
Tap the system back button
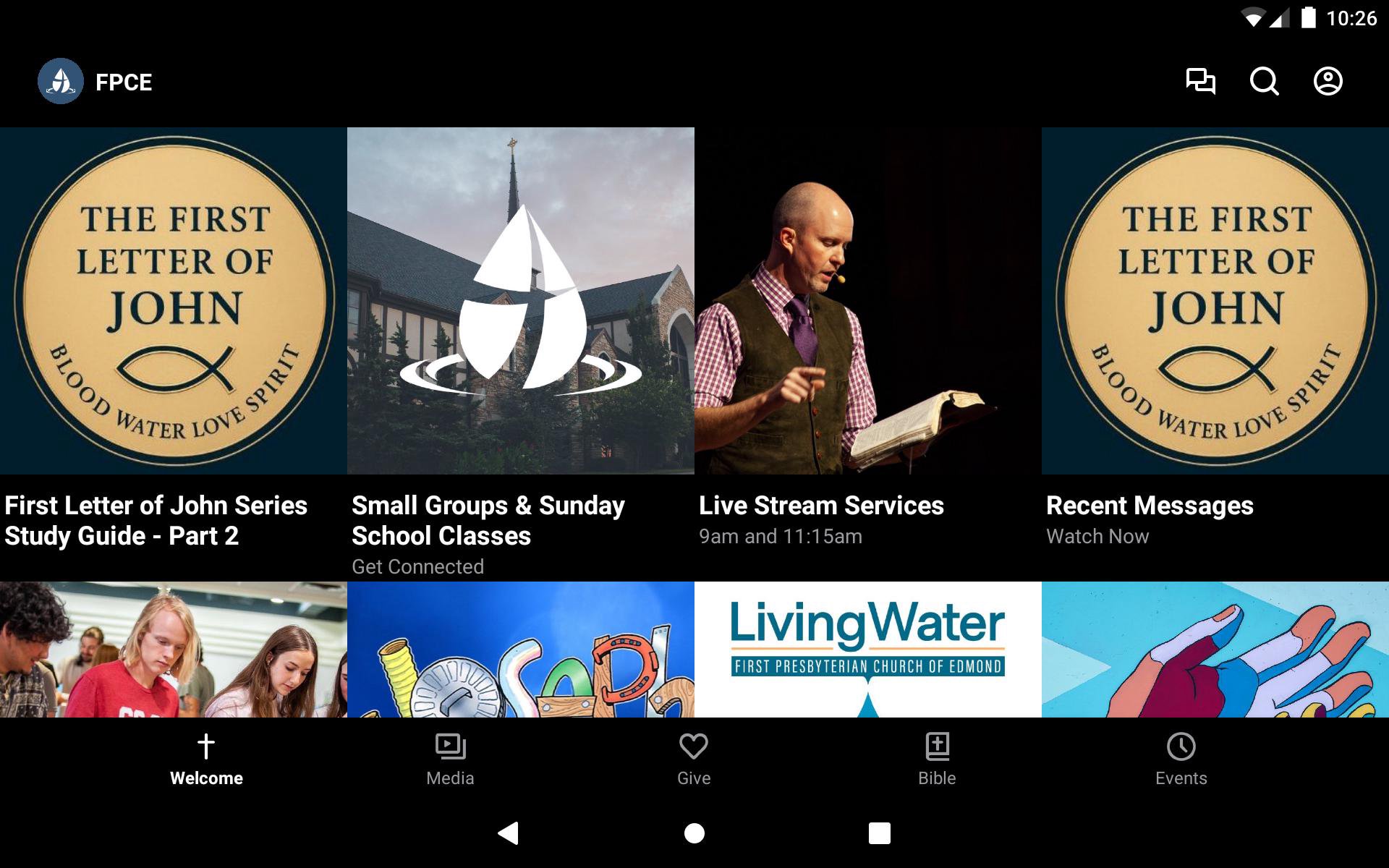[509, 833]
